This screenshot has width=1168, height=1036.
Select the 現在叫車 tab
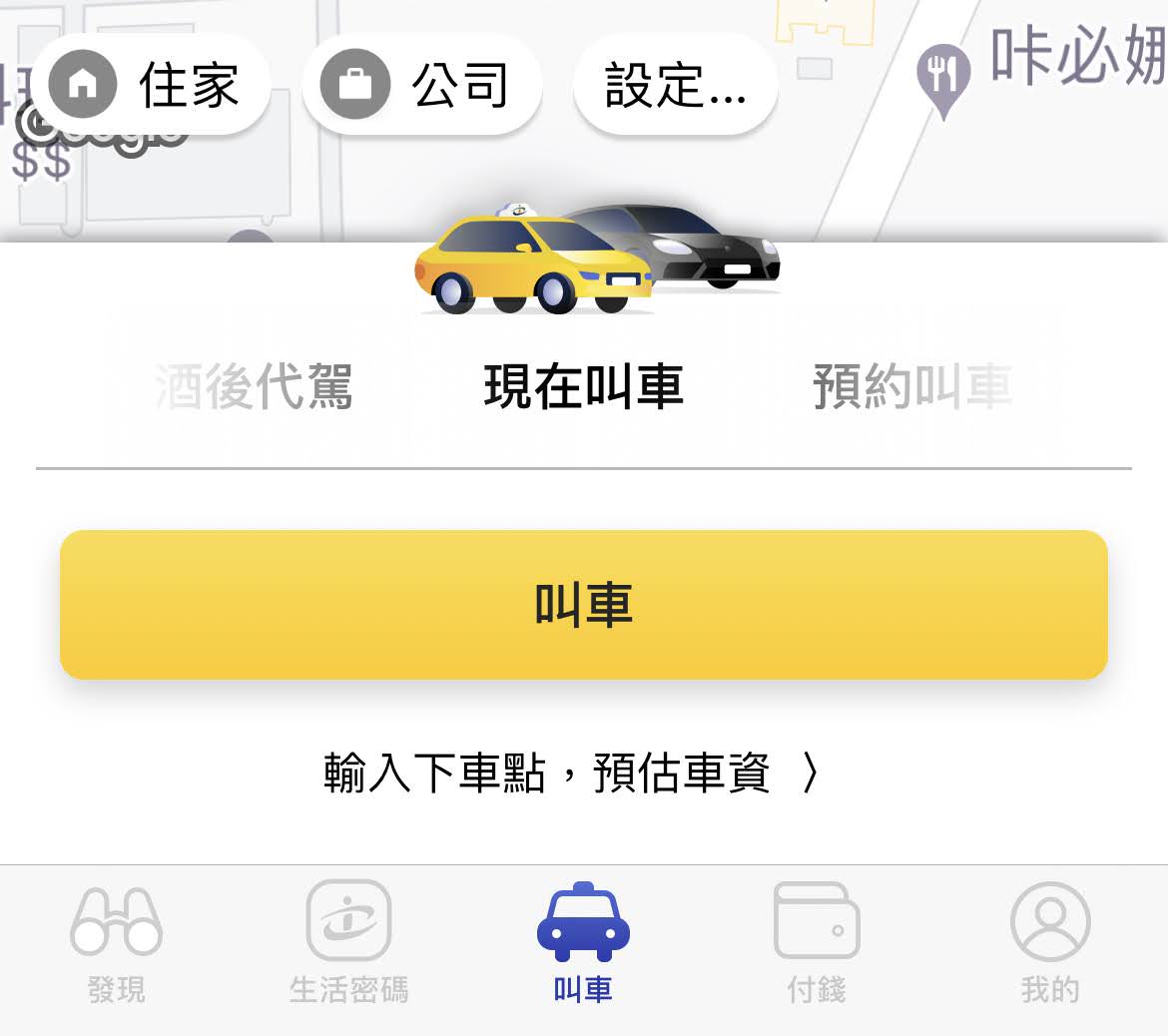(x=583, y=387)
